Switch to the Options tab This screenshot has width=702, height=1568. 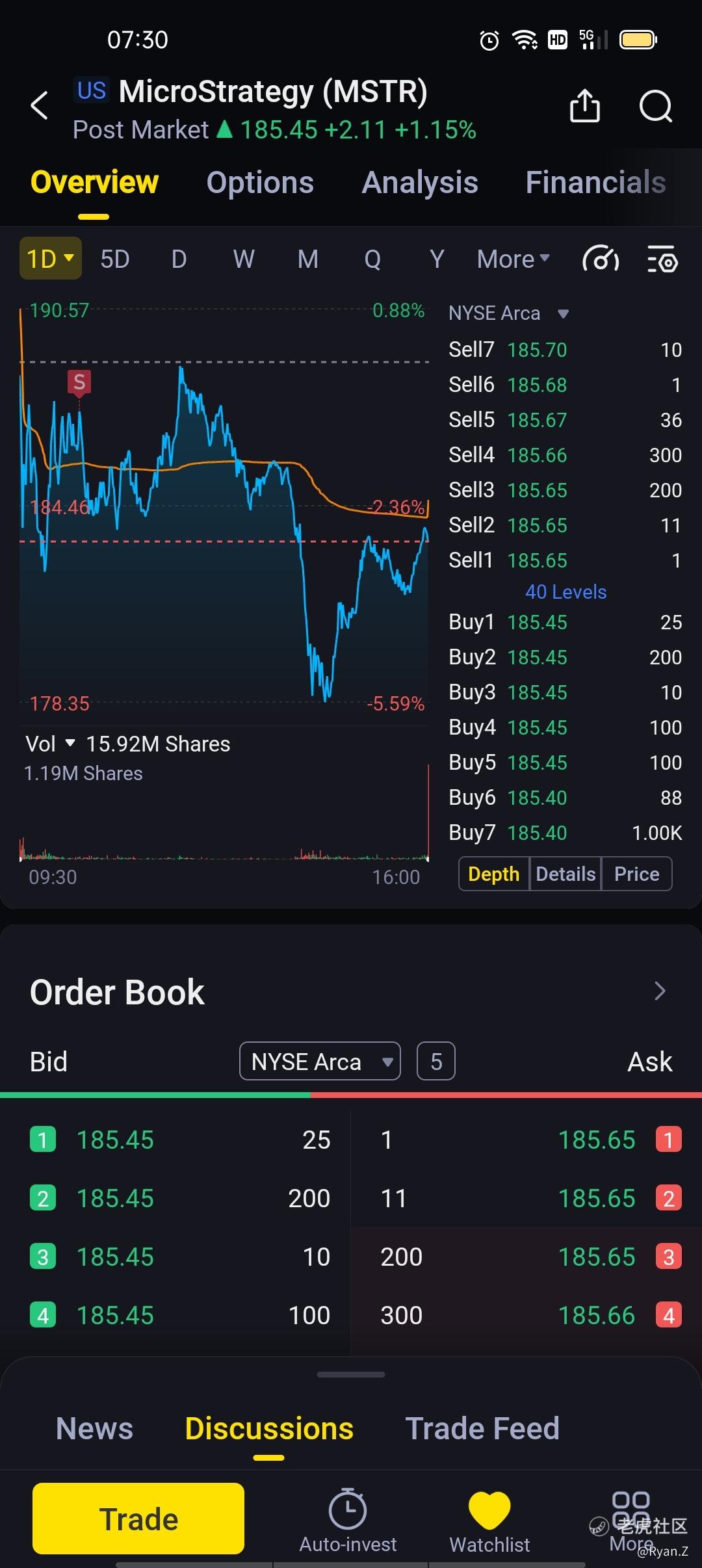tap(260, 183)
